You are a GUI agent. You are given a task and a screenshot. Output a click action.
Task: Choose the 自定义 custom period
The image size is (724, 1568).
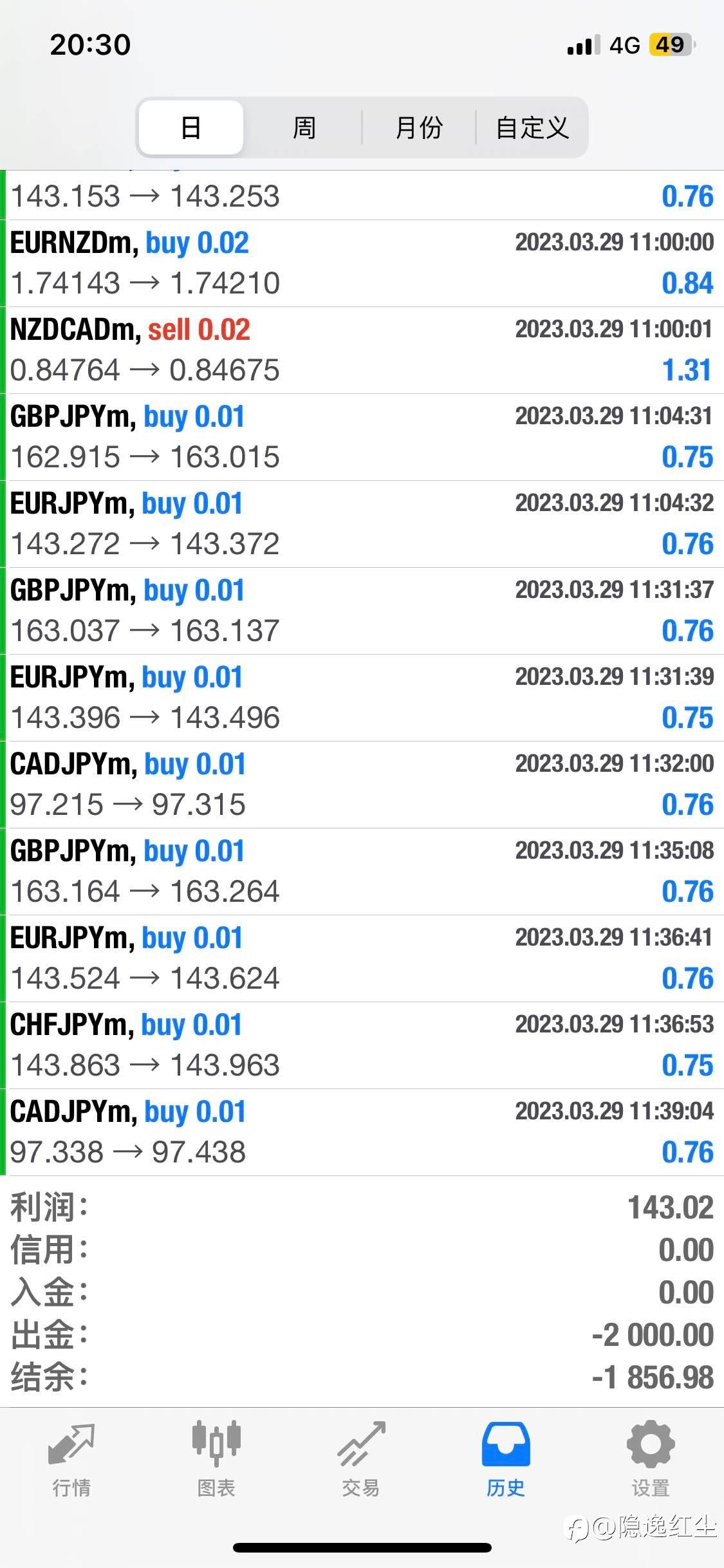[x=532, y=127]
